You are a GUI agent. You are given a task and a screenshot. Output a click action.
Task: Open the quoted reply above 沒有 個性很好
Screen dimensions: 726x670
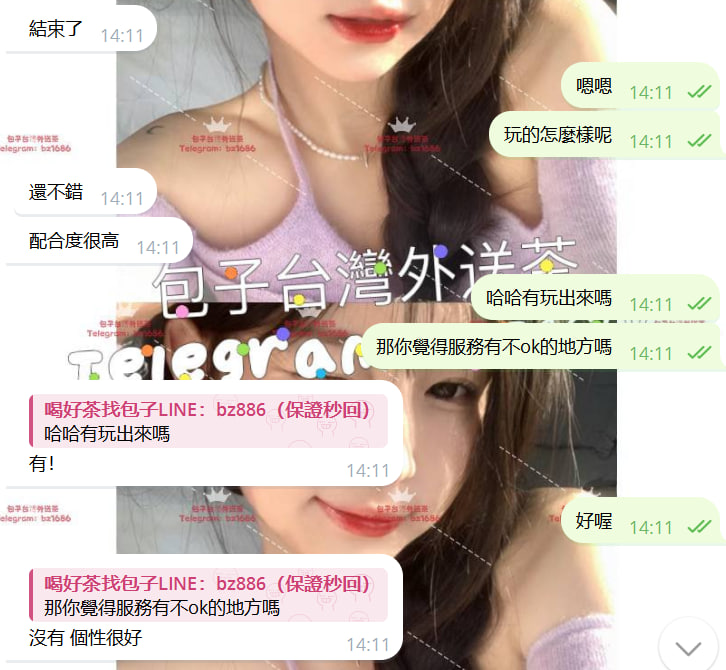coord(209,595)
